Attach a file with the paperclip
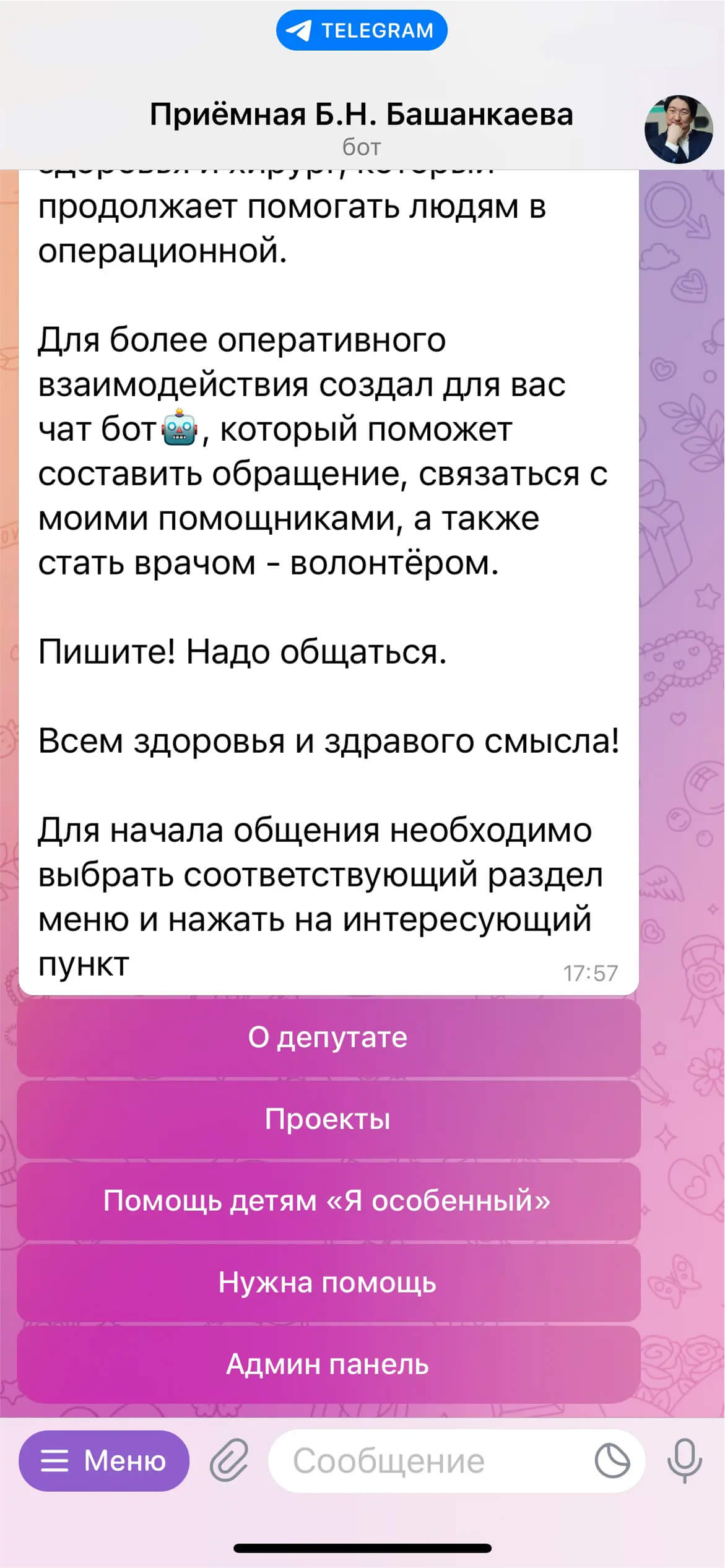Viewport: 725px width, 1568px height. tap(229, 1461)
